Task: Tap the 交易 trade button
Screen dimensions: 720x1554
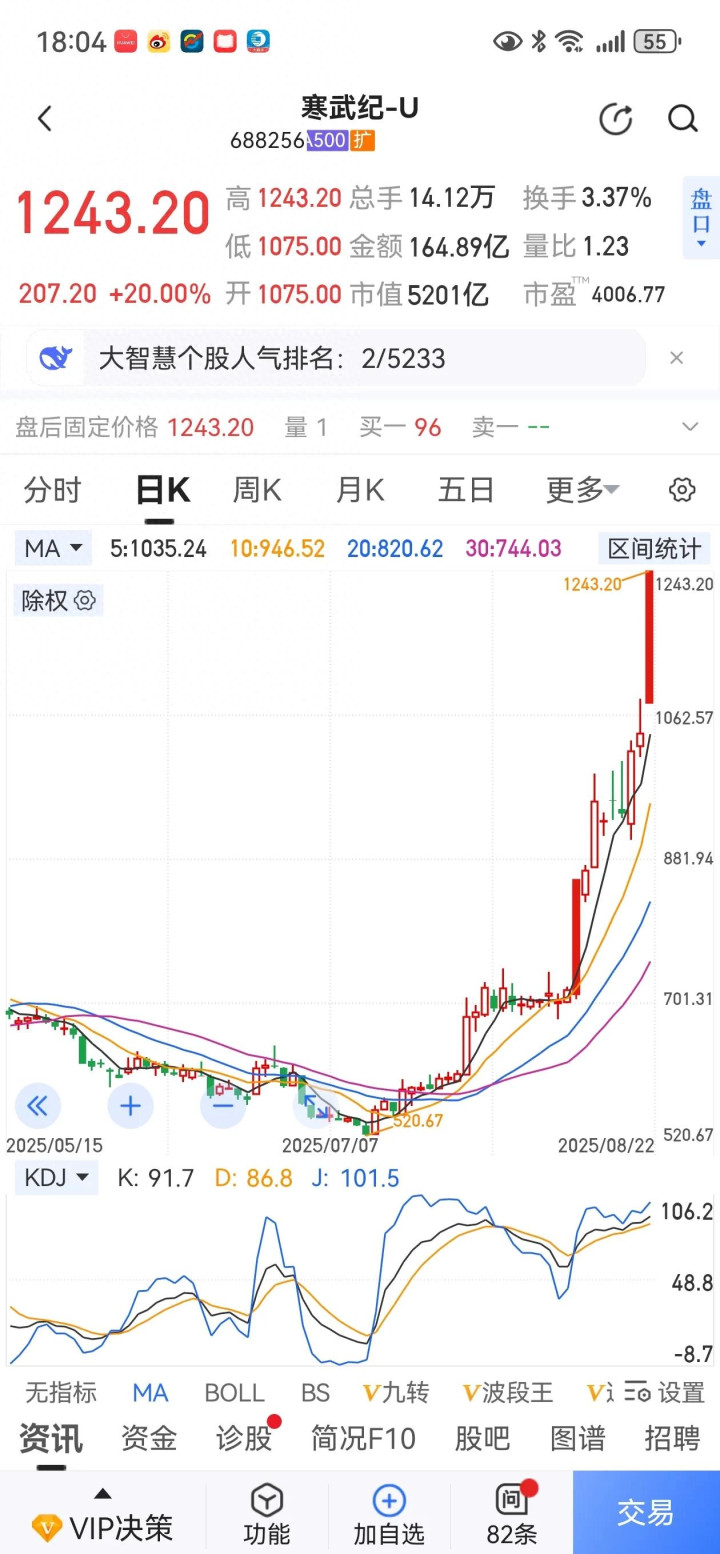Action: (x=646, y=1512)
